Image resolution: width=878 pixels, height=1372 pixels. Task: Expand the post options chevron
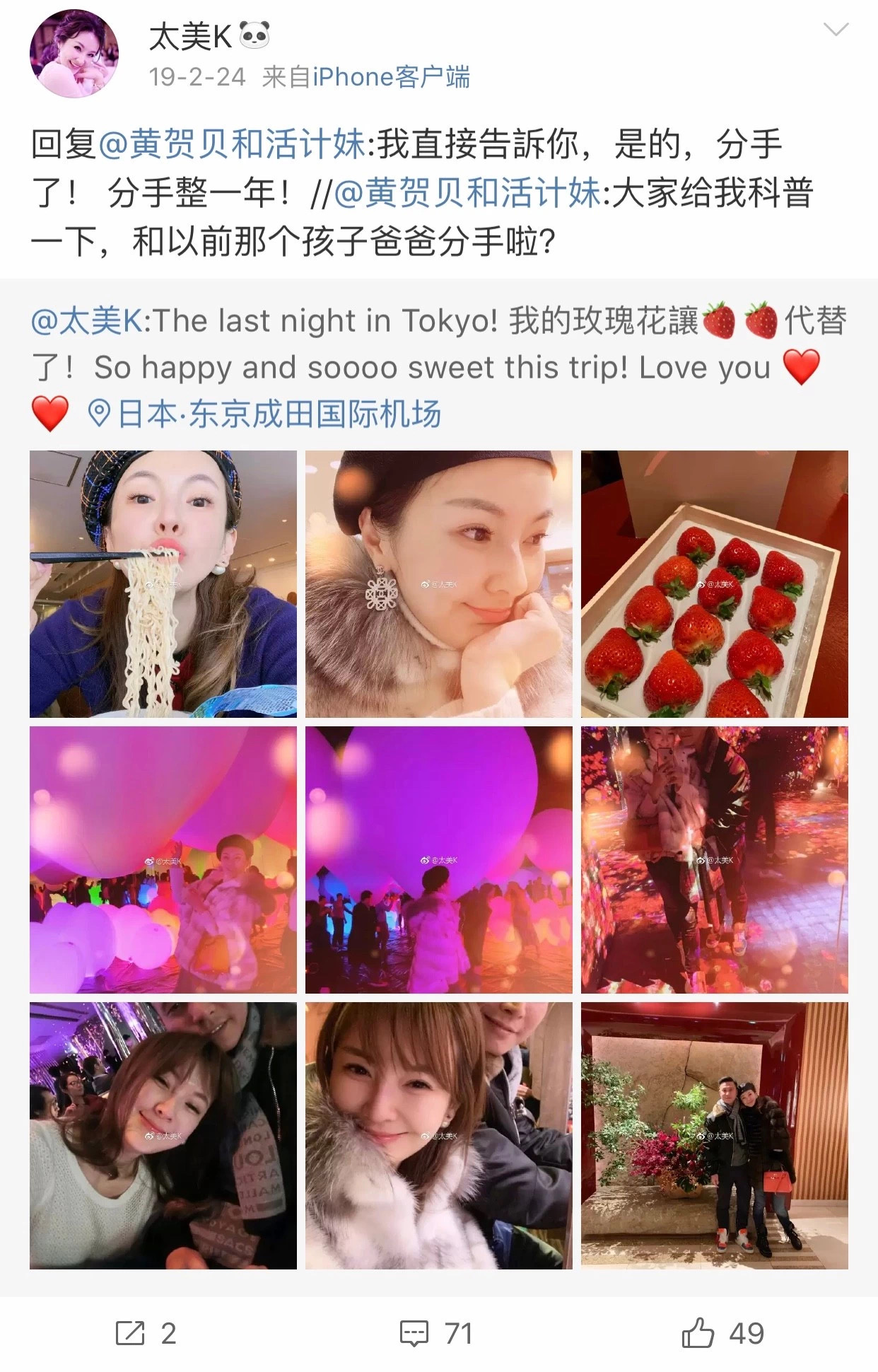836,30
